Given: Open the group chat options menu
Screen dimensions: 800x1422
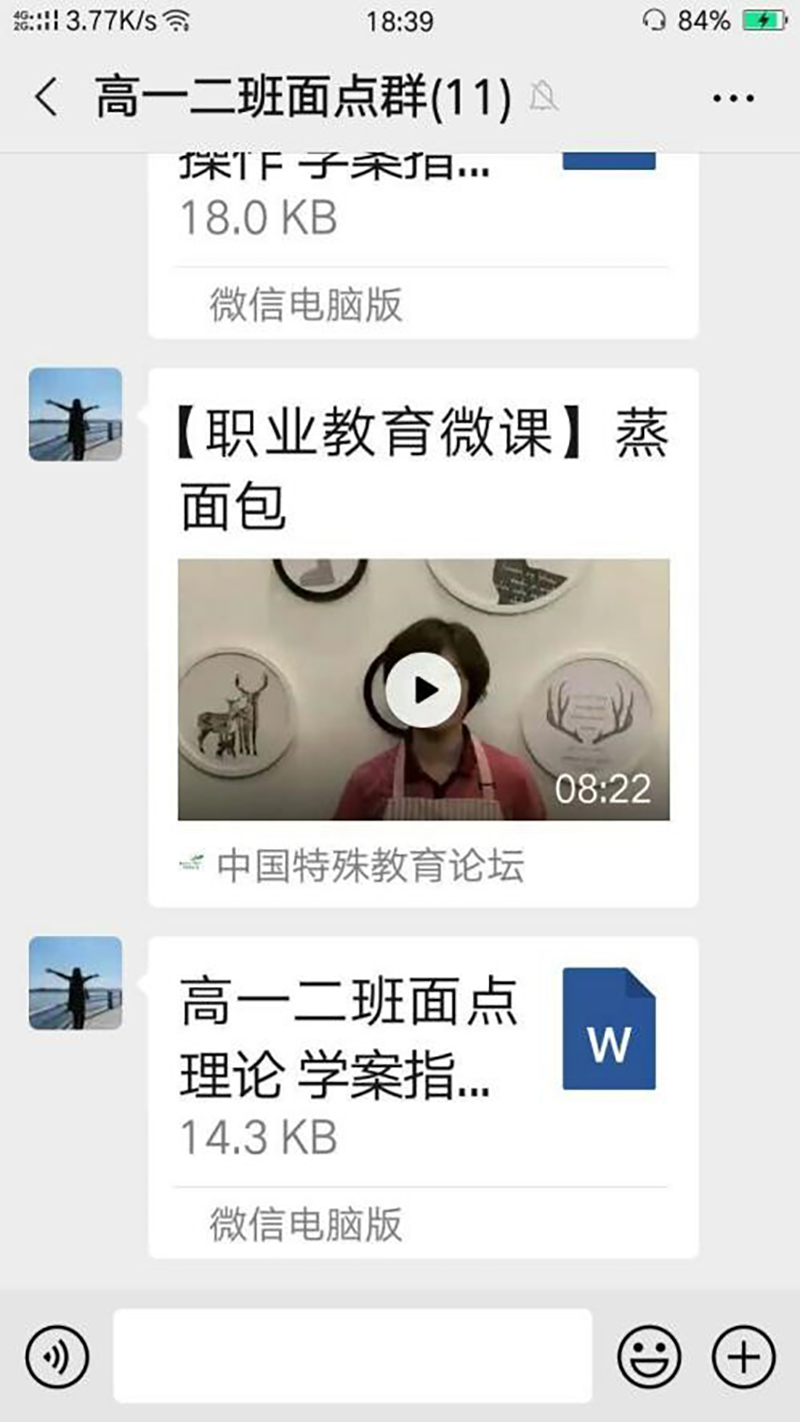Looking at the screenshot, I should (x=733, y=98).
